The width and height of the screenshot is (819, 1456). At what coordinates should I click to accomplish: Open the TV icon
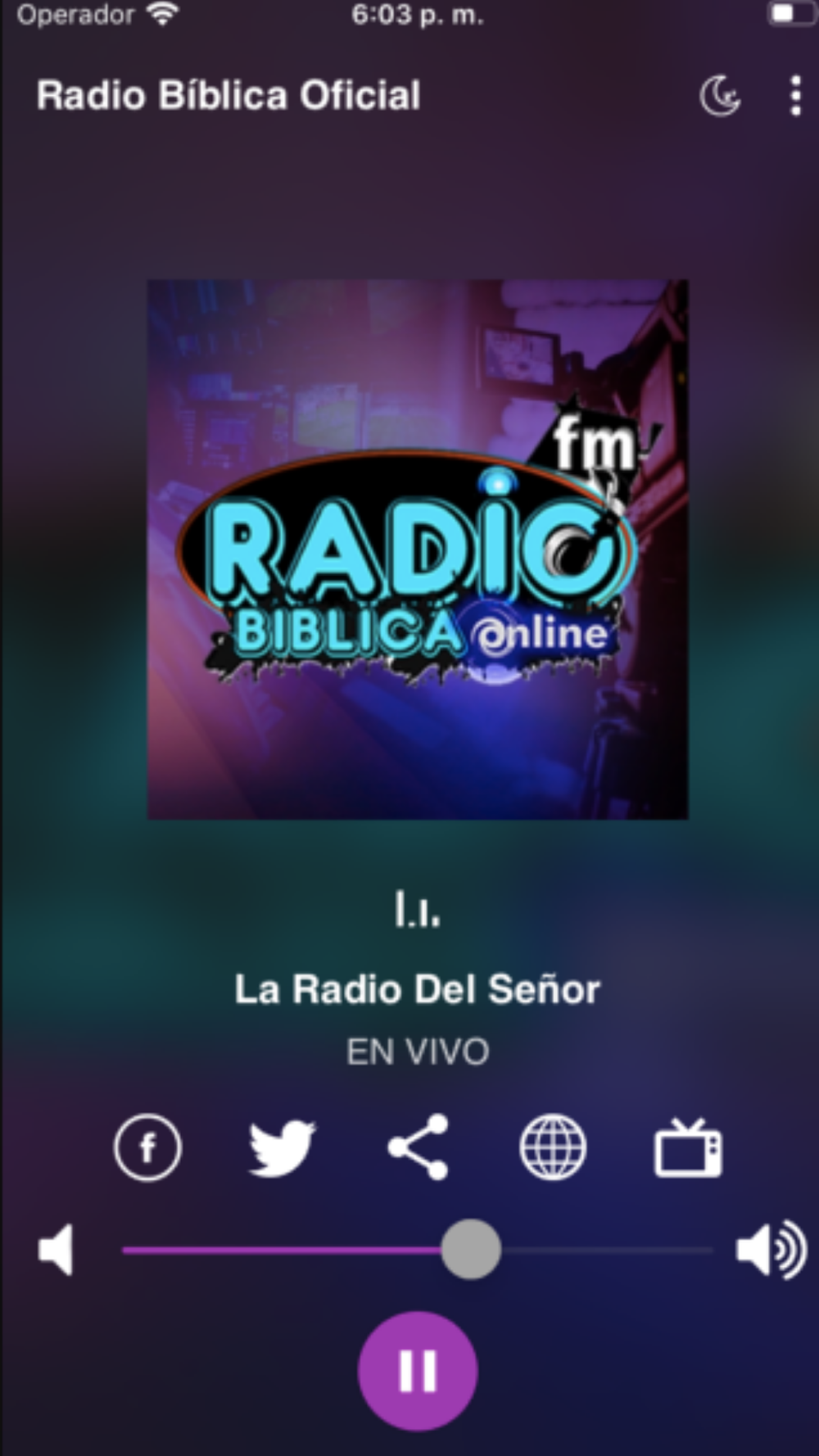pyautogui.click(x=688, y=1147)
